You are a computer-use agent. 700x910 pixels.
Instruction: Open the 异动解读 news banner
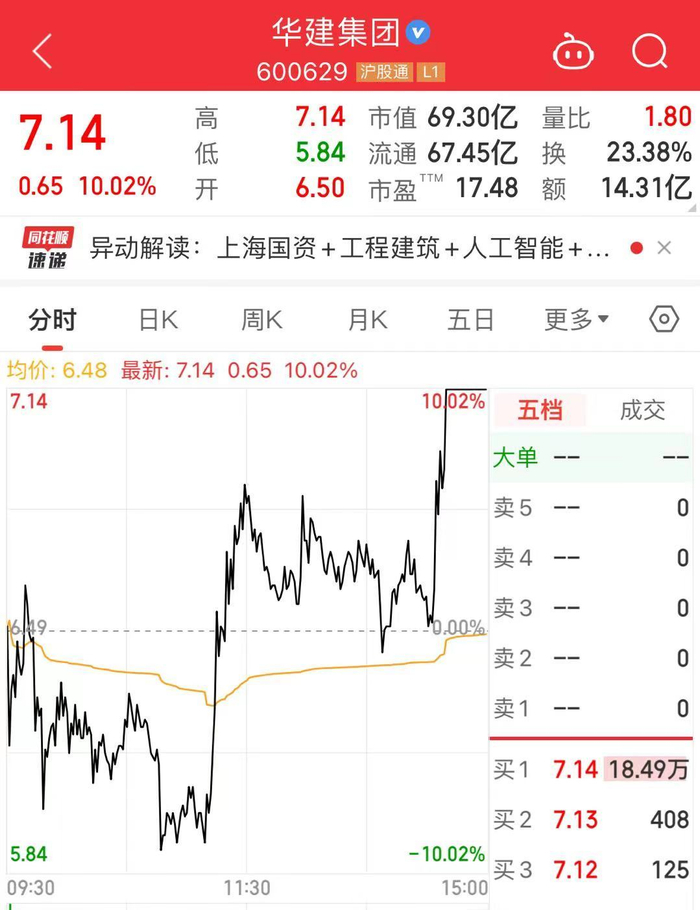(349, 248)
